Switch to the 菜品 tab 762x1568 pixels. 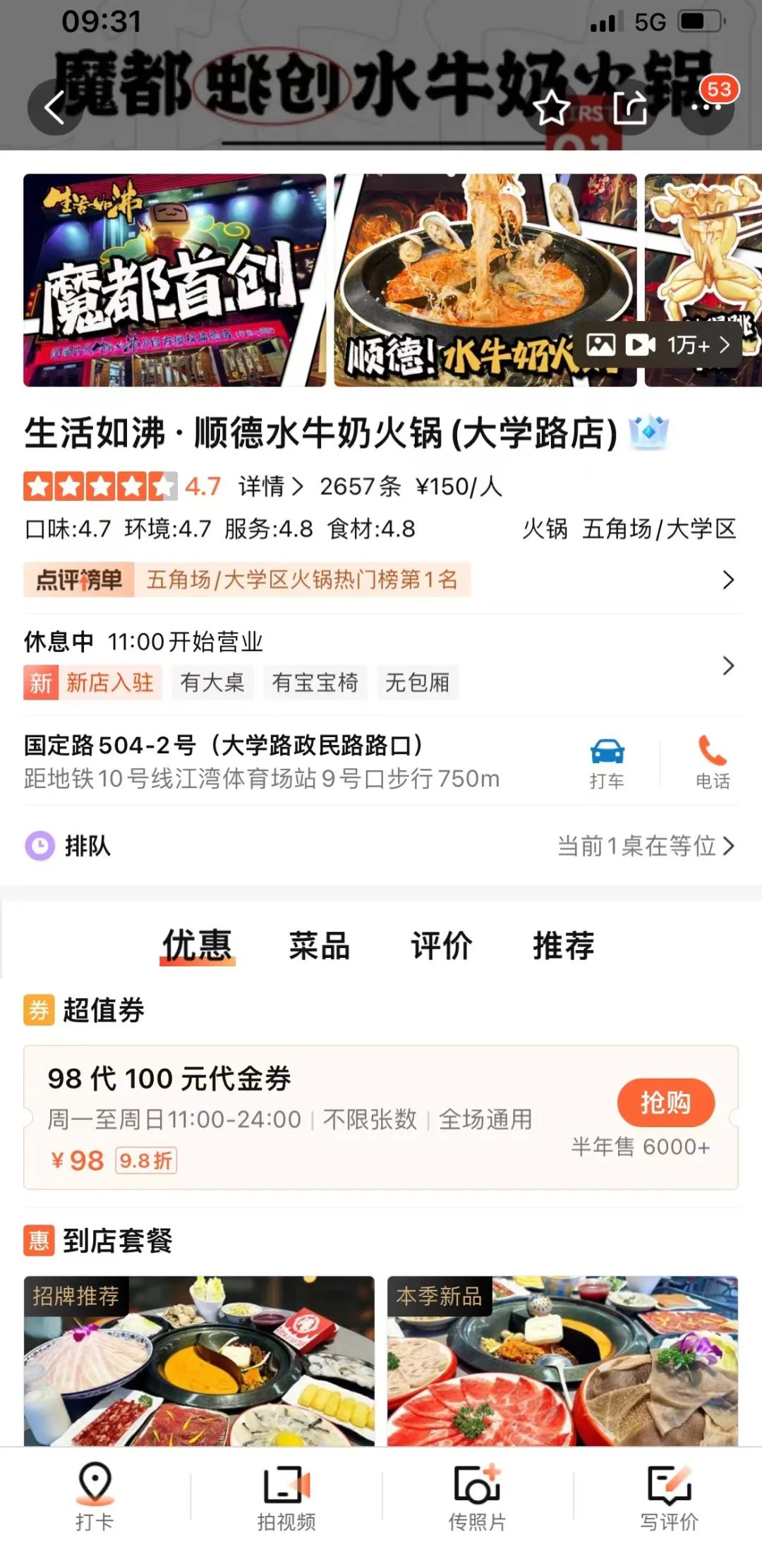[319, 946]
